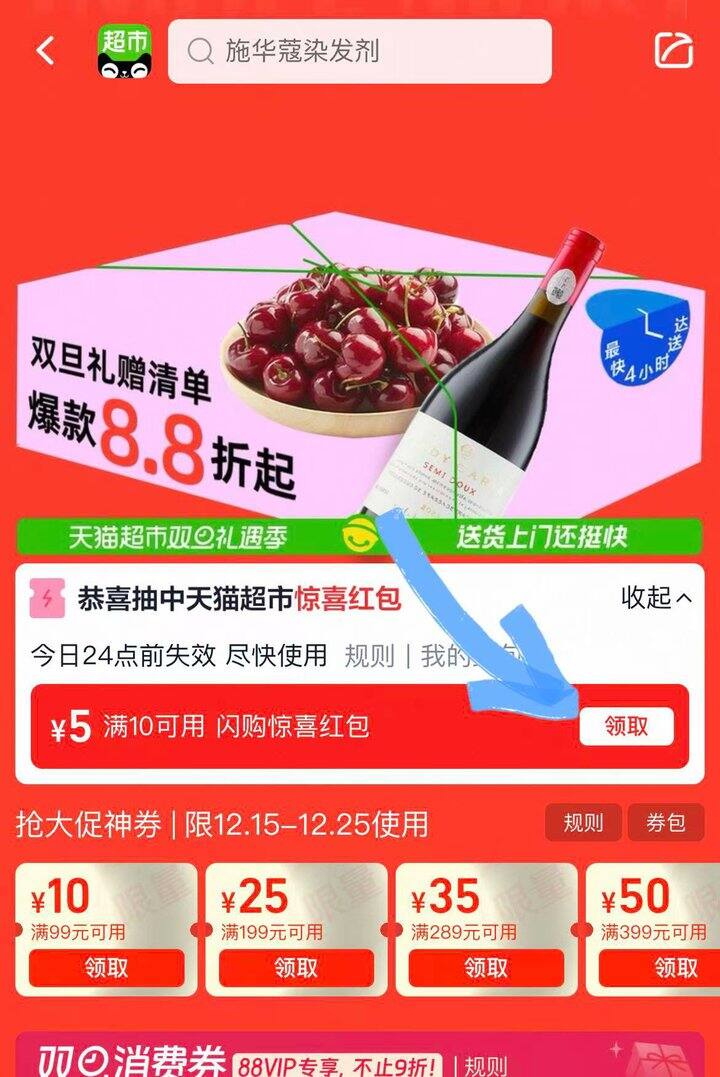This screenshot has width=720, height=1077.
Task: Go back with the top-left arrow
Action: pyautogui.click(x=45, y=51)
